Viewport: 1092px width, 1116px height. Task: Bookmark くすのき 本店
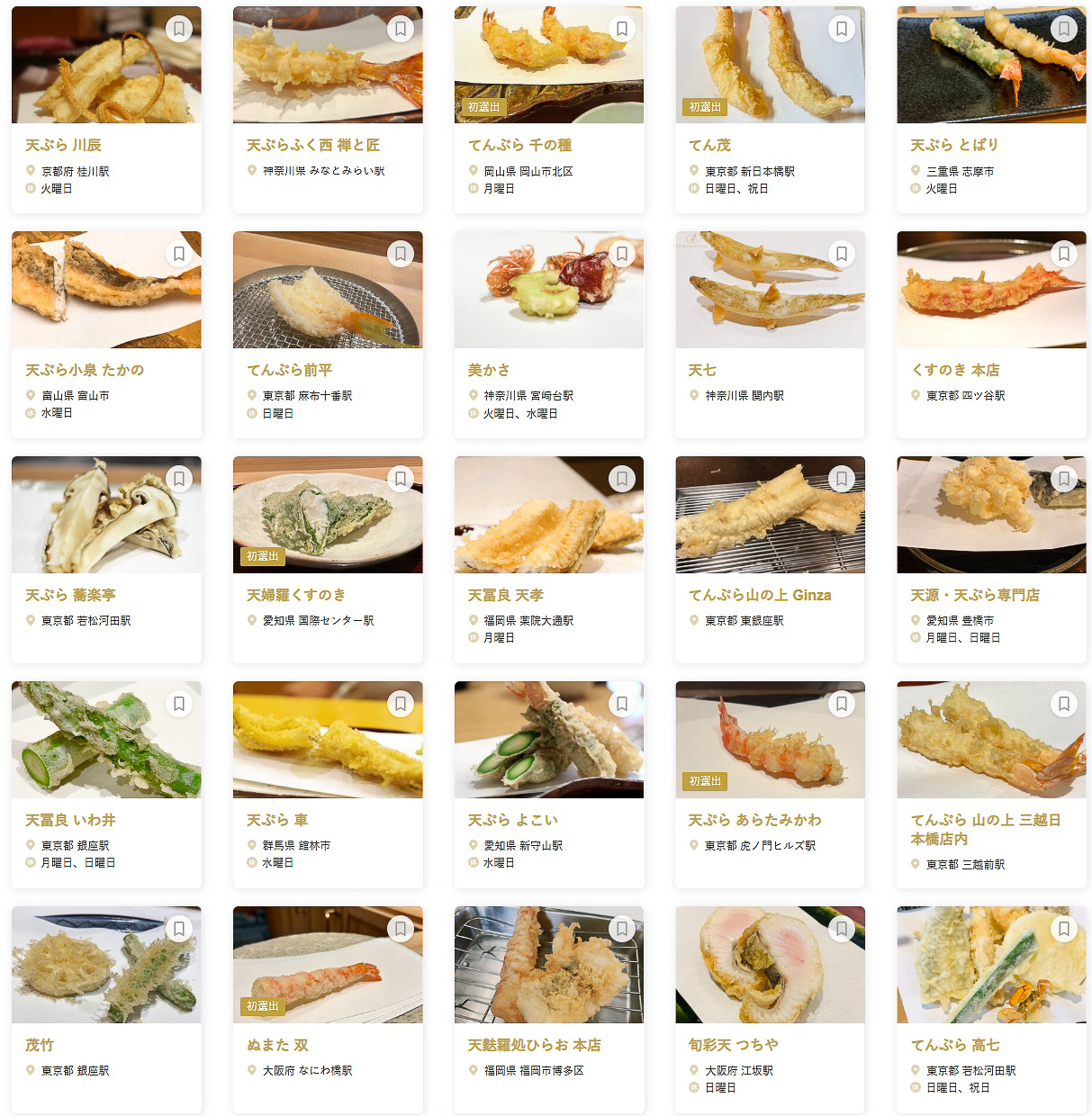point(1063,254)
